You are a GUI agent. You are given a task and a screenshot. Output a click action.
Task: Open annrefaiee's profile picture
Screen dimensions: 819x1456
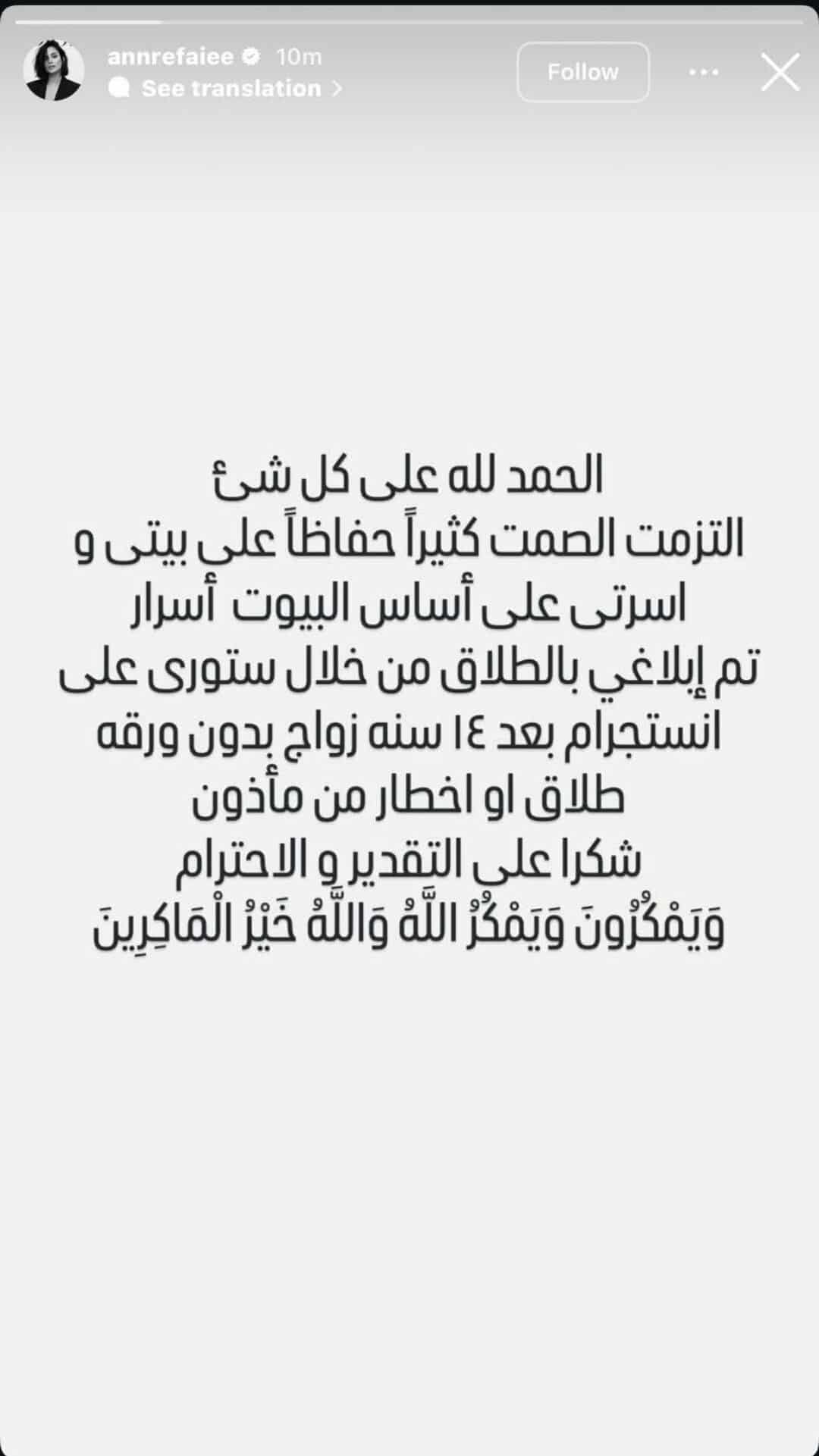tap(53, 71)
